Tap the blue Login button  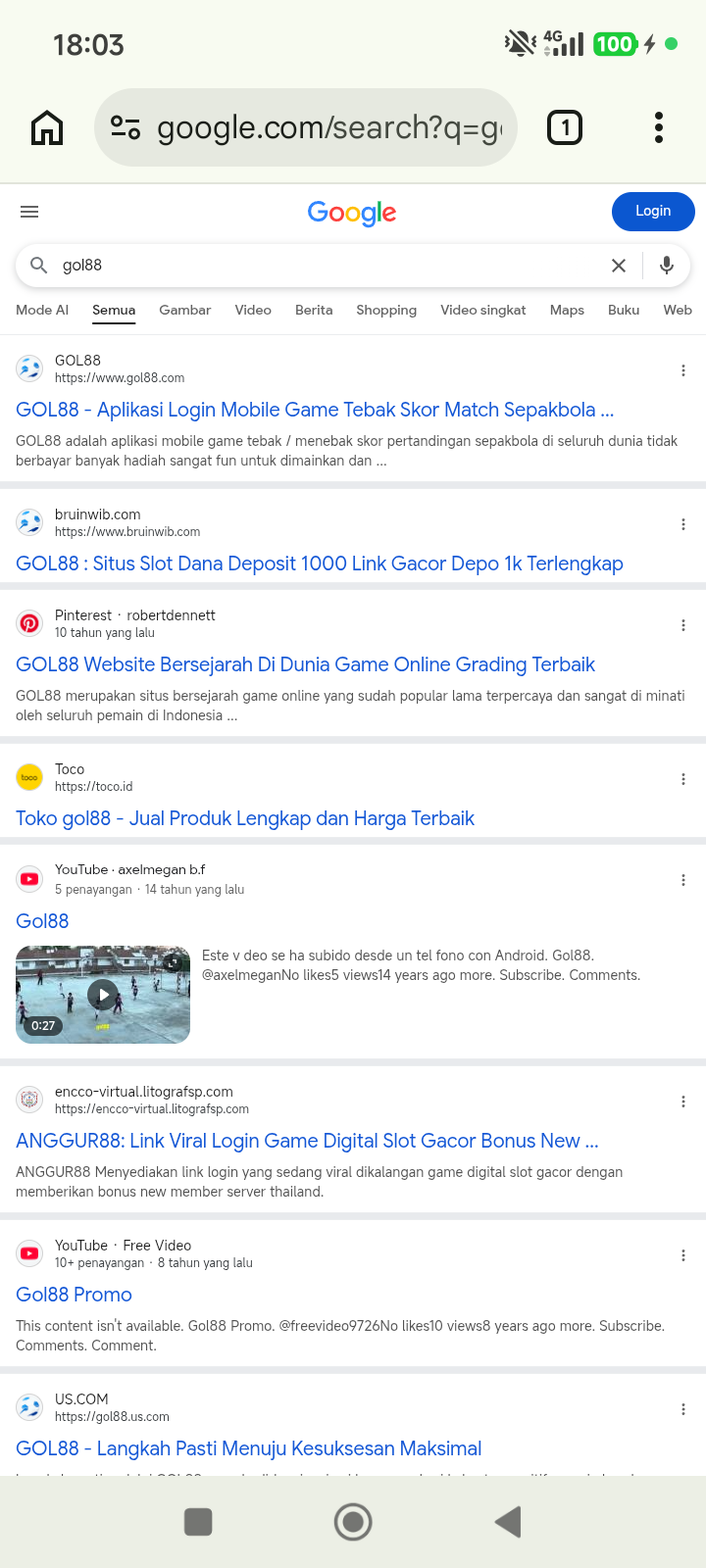click(x=653, y=212)
